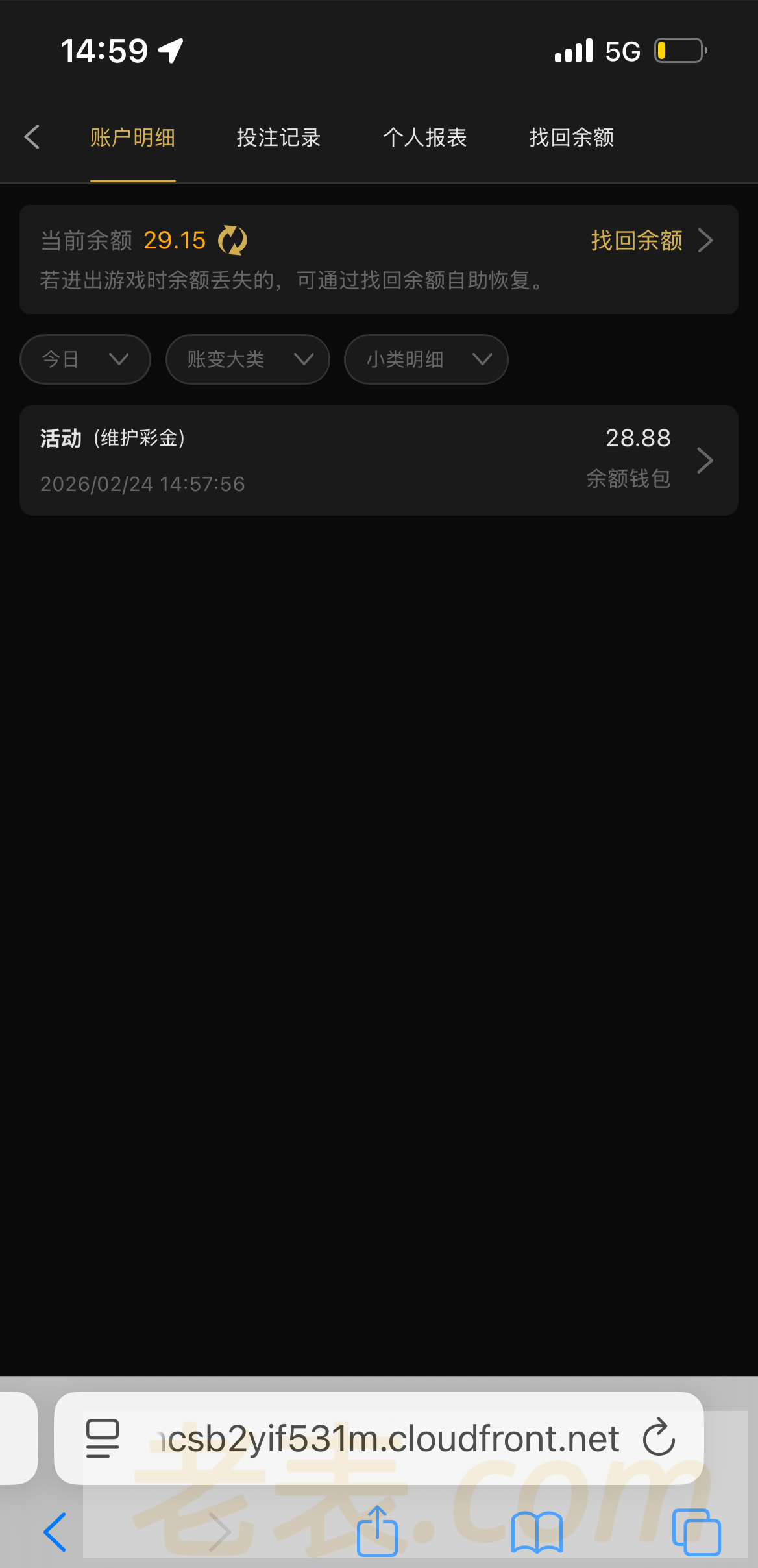Open the 找回余额 tab
The height and width of the screenshot is (1568, 758).
pyautogui.click(x=571, y=138)
